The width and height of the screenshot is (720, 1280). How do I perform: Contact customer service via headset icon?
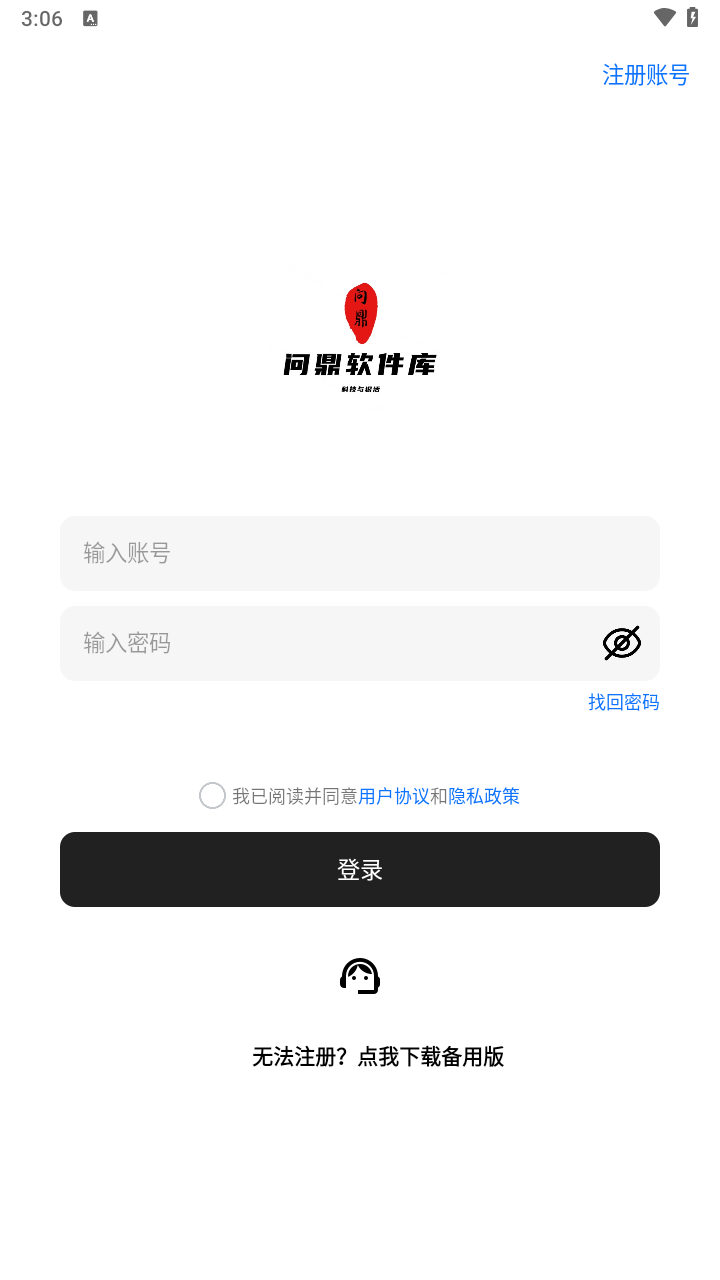(360, 976)
